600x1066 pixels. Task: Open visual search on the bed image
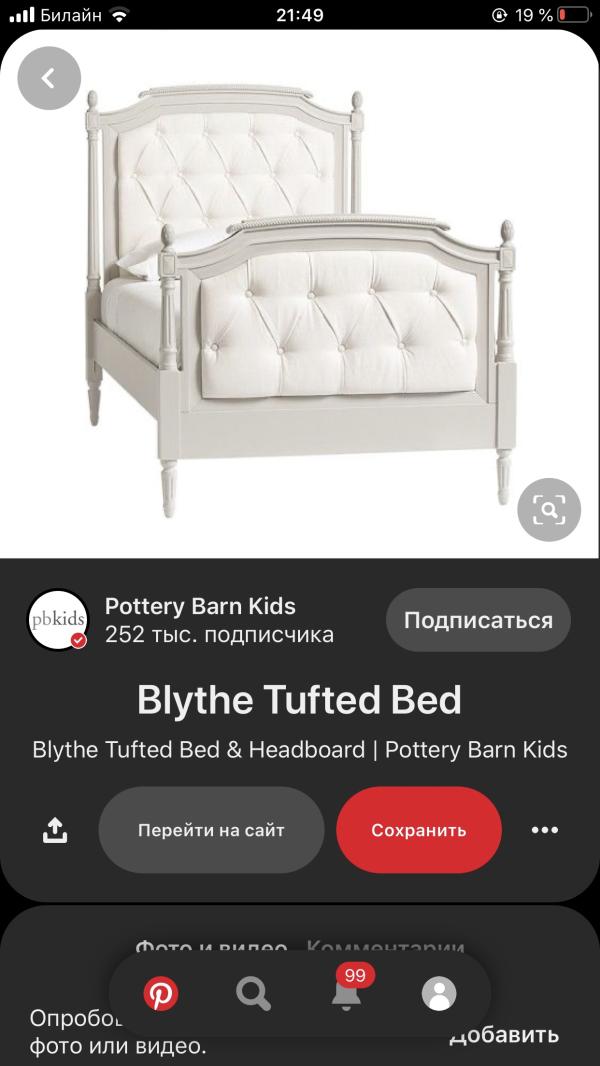tap(549, 510)
